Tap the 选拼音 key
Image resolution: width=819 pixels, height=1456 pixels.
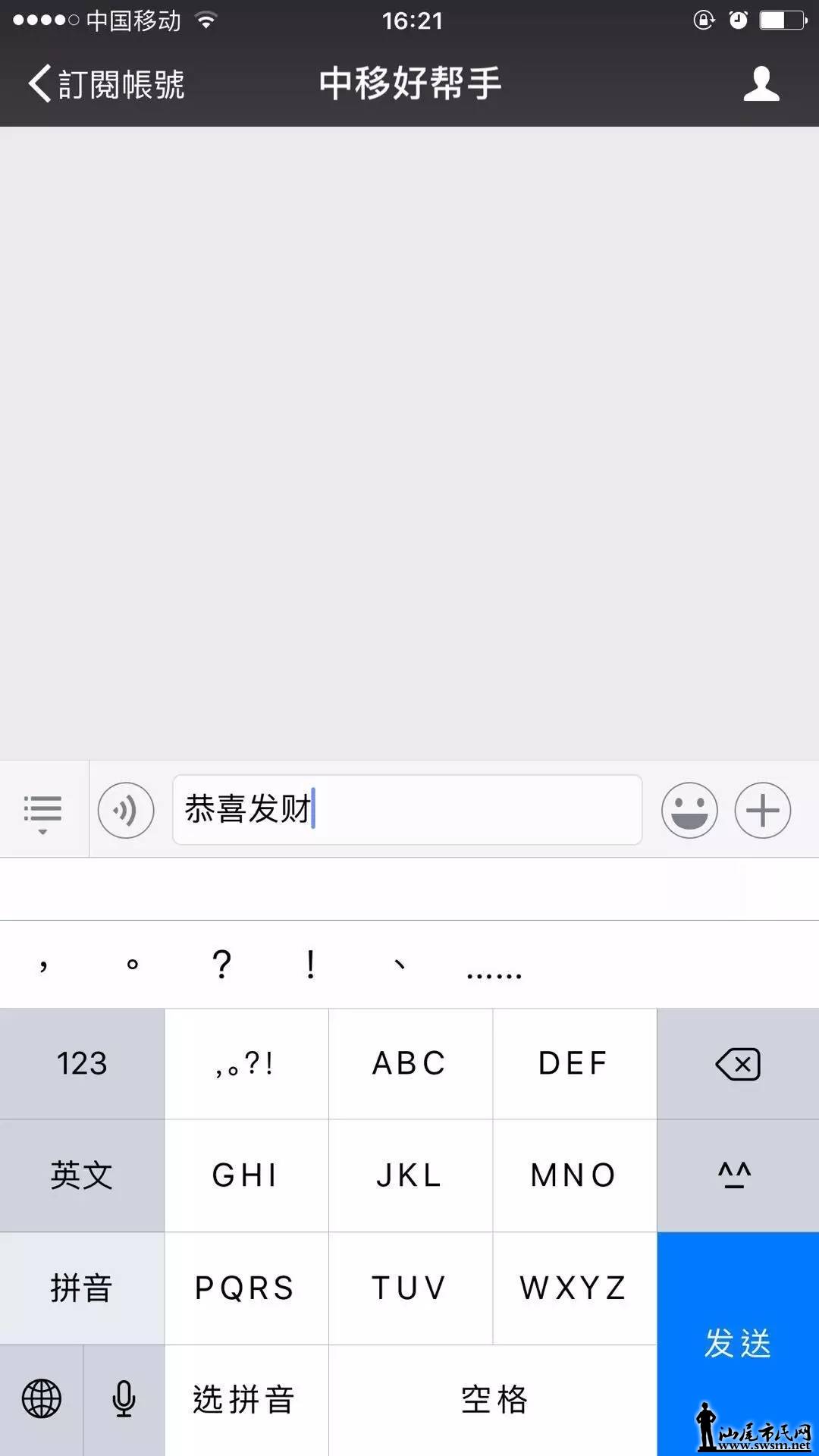pyautogui.click(x=246, y=1399)
